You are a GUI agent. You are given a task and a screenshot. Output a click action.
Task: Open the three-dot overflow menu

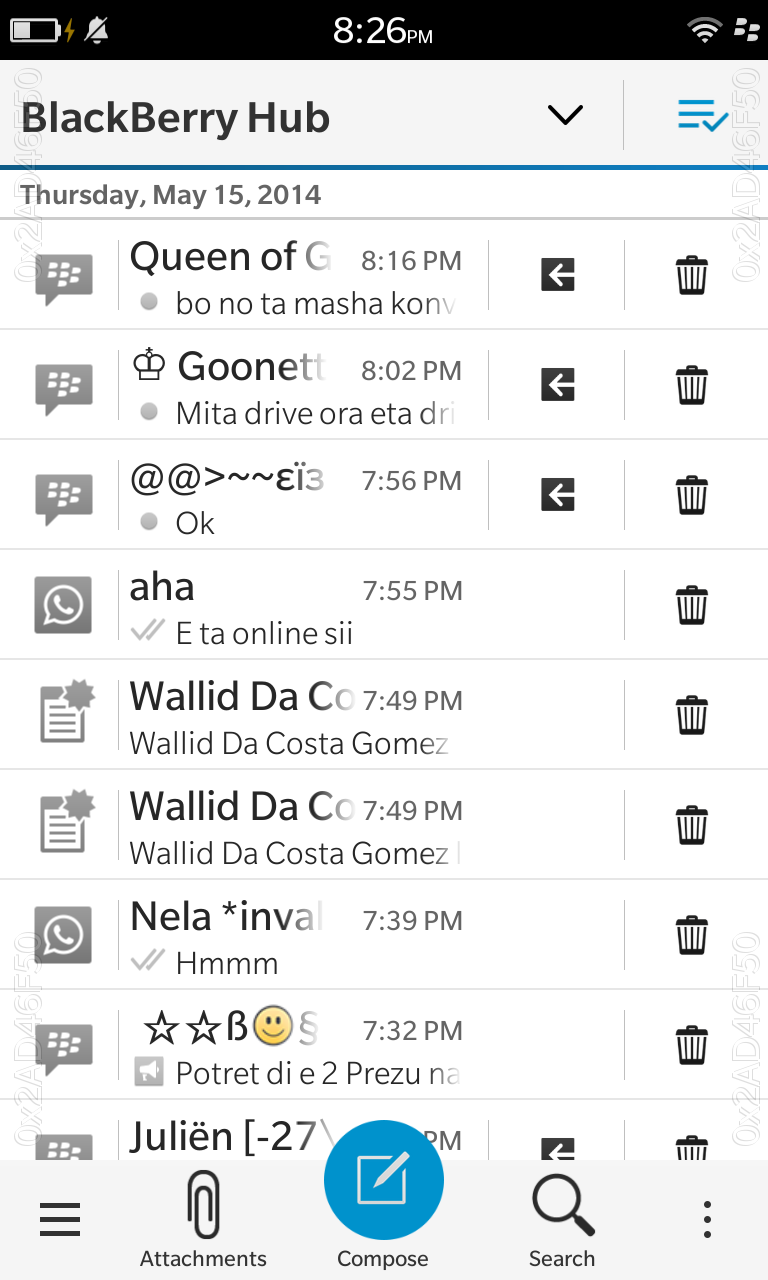707,1220
